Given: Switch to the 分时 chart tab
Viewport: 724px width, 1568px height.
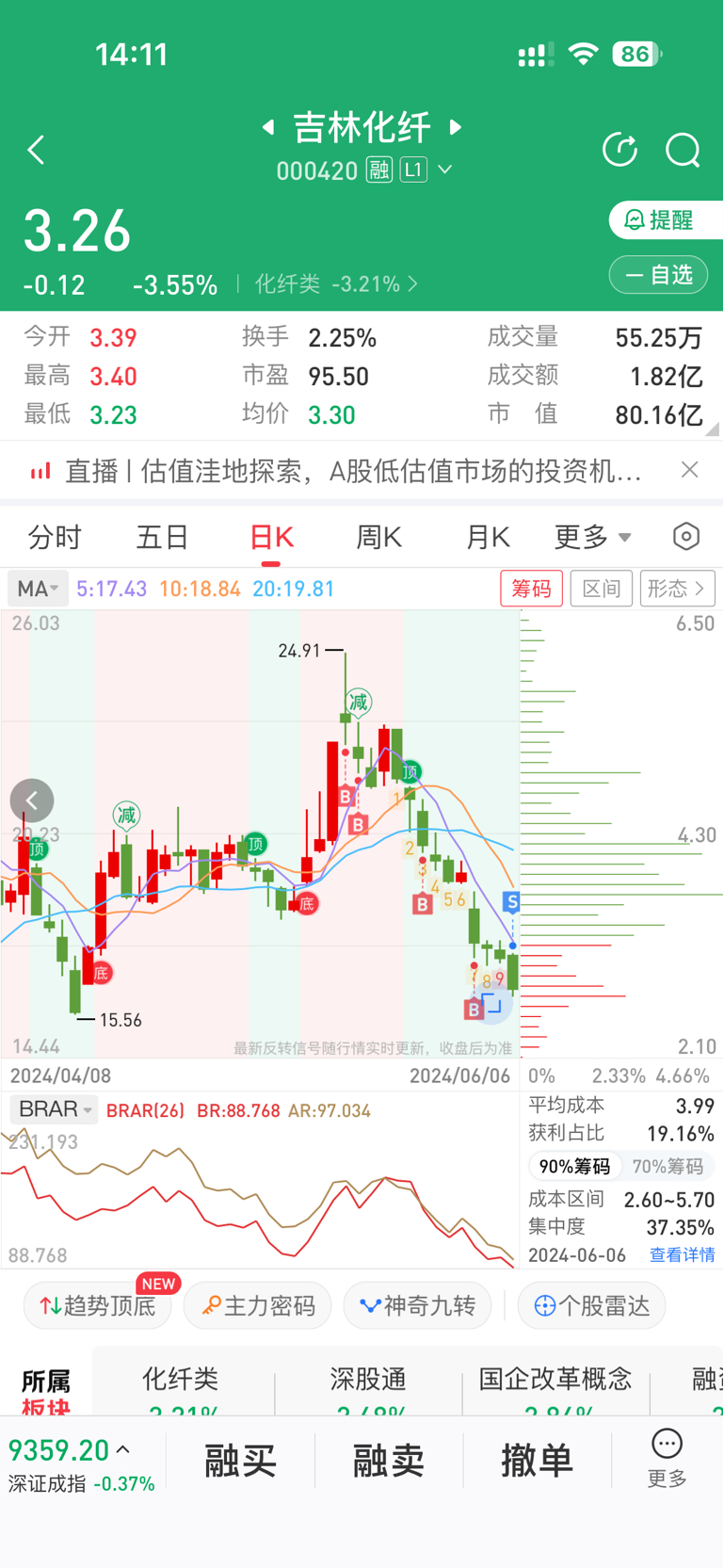Looking at the screenshot, I should pos(55,537).
